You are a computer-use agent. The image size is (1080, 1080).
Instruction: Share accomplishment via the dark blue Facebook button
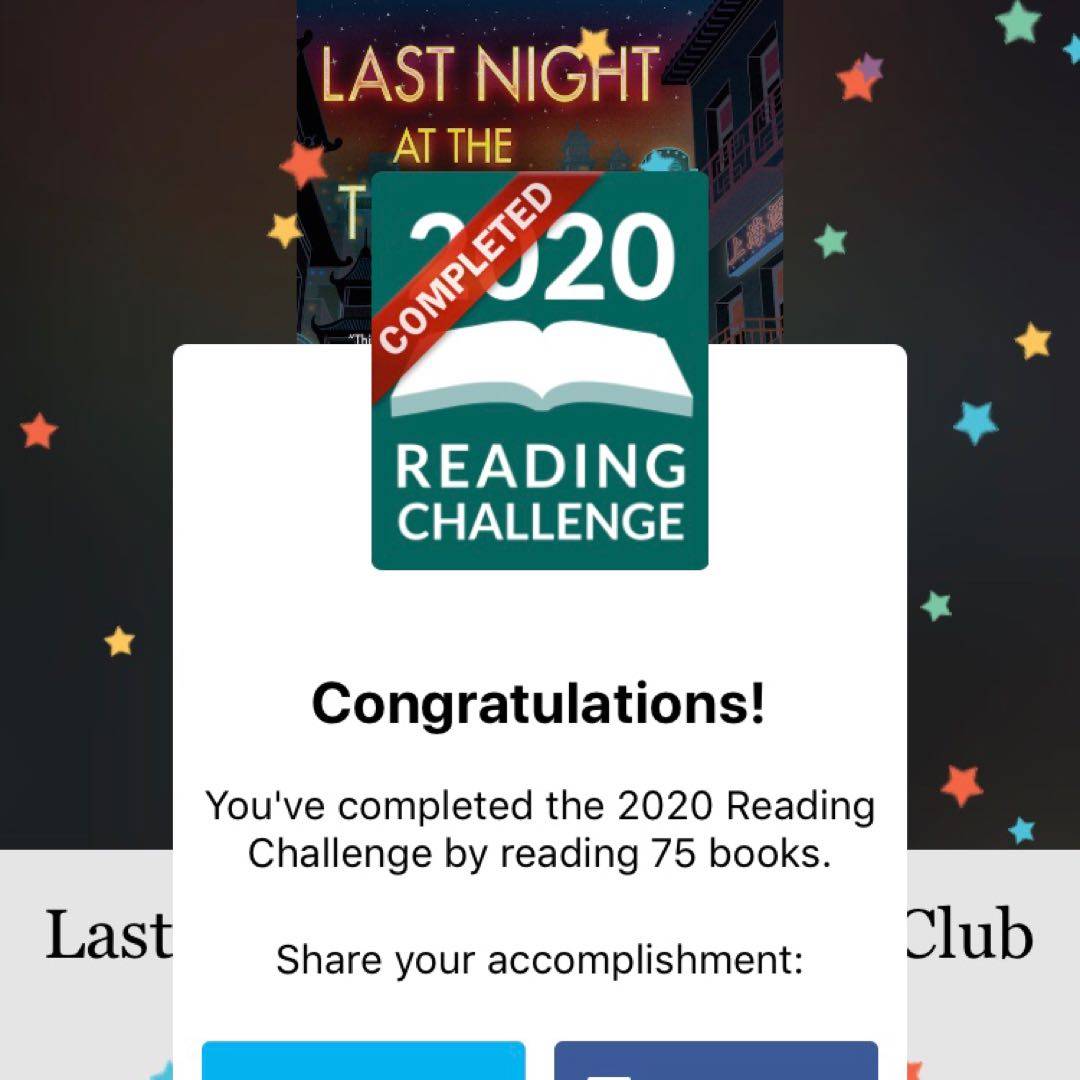[716, 1060]
